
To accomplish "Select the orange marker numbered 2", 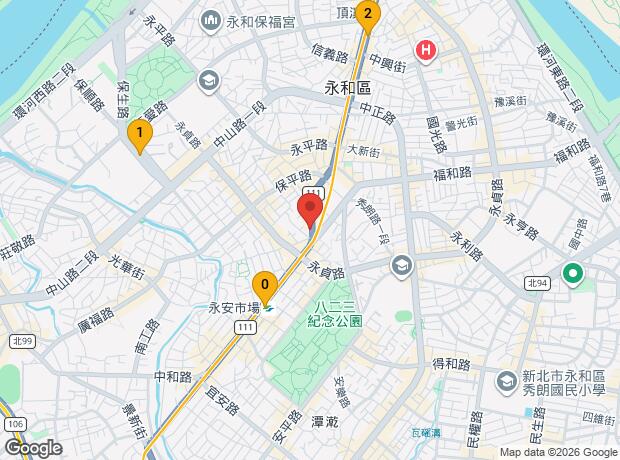I will [368, 17].
